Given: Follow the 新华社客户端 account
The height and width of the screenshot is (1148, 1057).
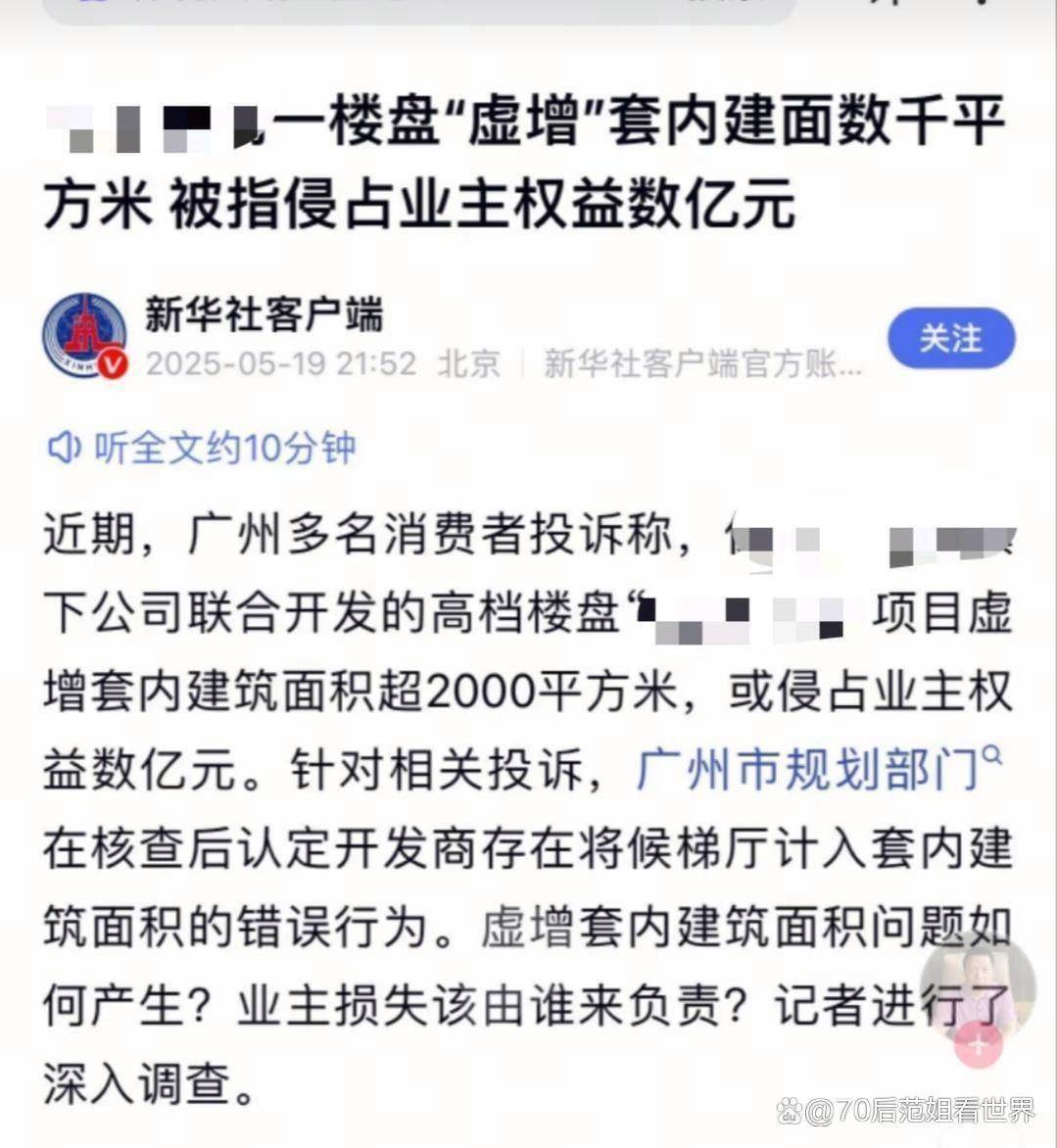Looking at the screenshot, I should click(950, 338).
